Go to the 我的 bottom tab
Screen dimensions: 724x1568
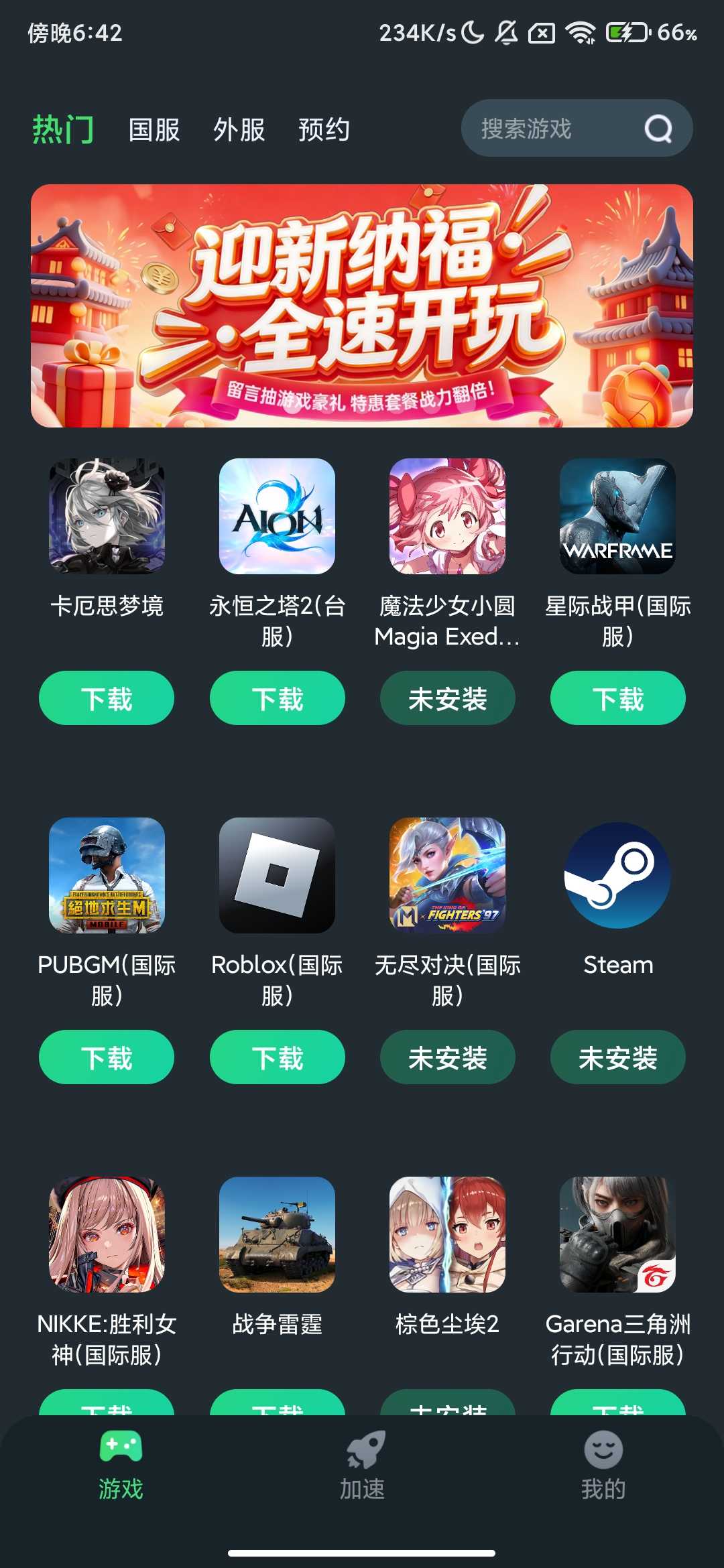pyautogui.click(x=603, y=1465)
